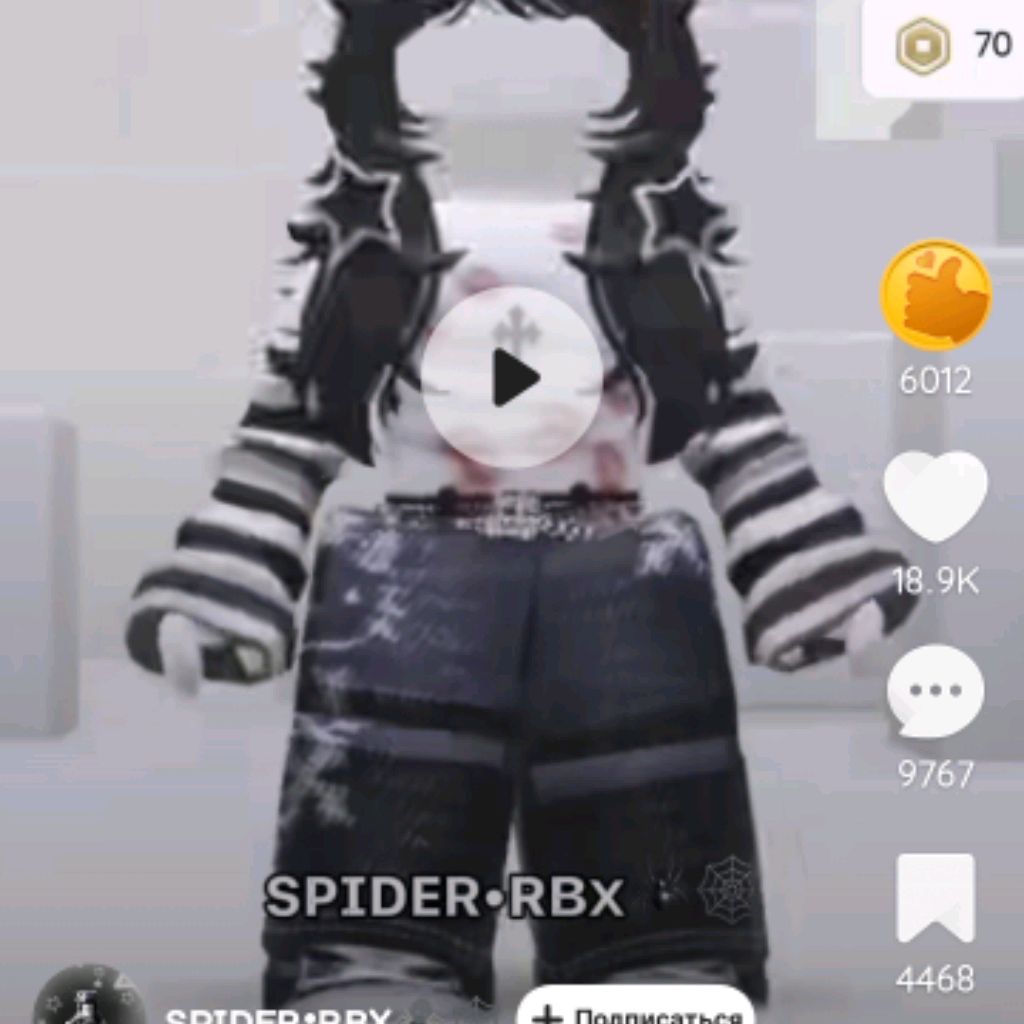Open the comments bubble

point(935,692)
